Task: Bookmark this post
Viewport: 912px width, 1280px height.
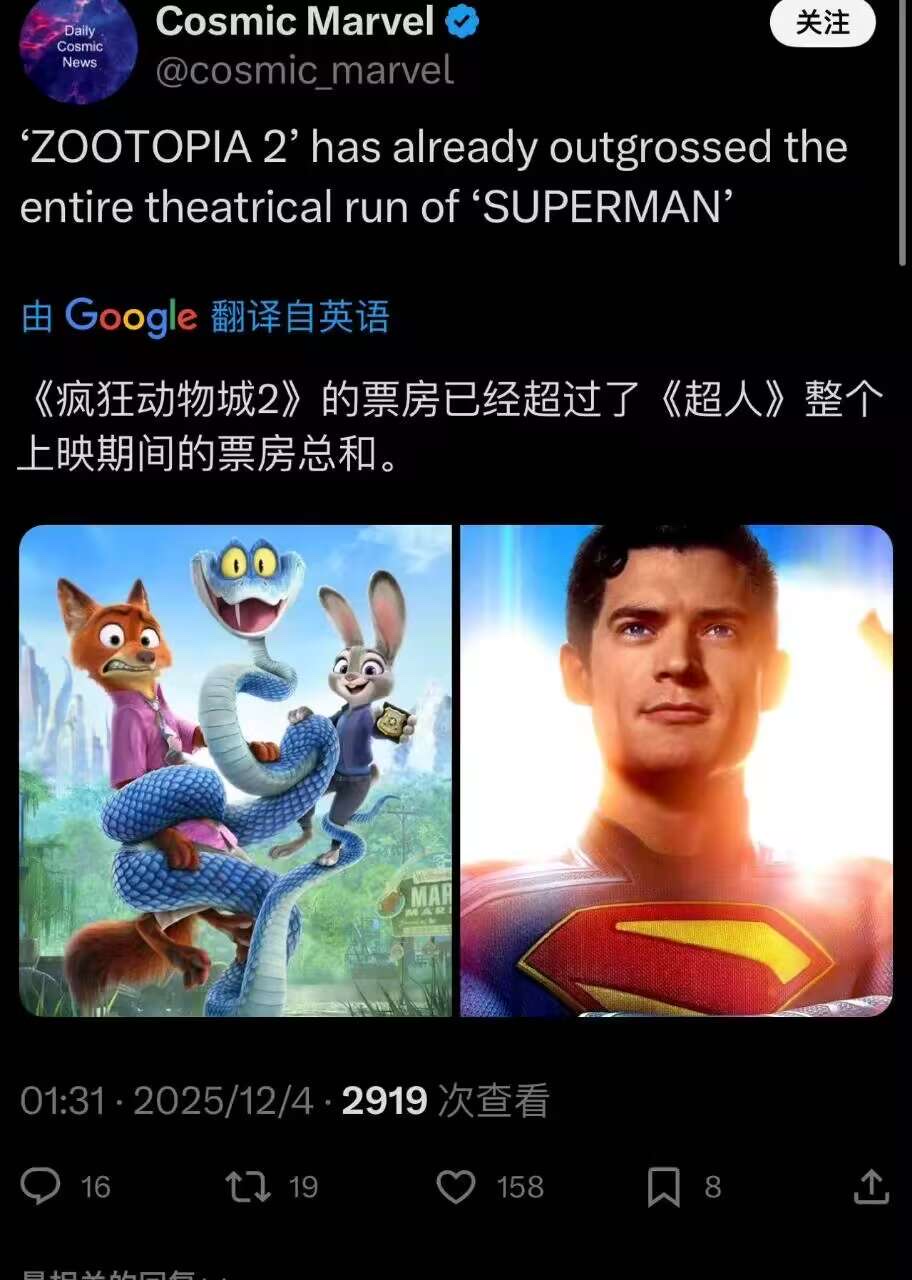Action: (663, 1186)
